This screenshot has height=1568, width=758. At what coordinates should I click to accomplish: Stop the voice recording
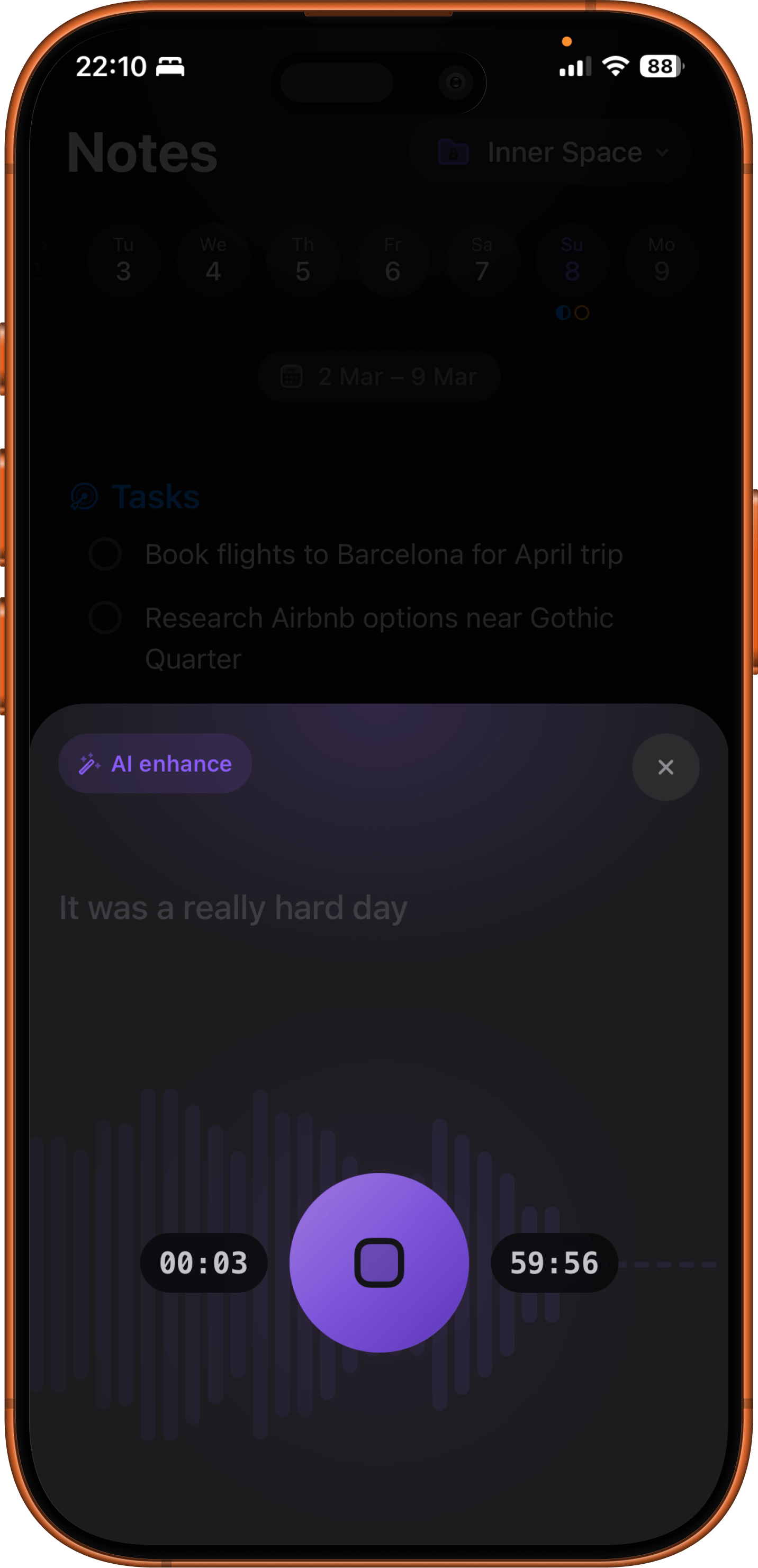(x=378, y=1262)
